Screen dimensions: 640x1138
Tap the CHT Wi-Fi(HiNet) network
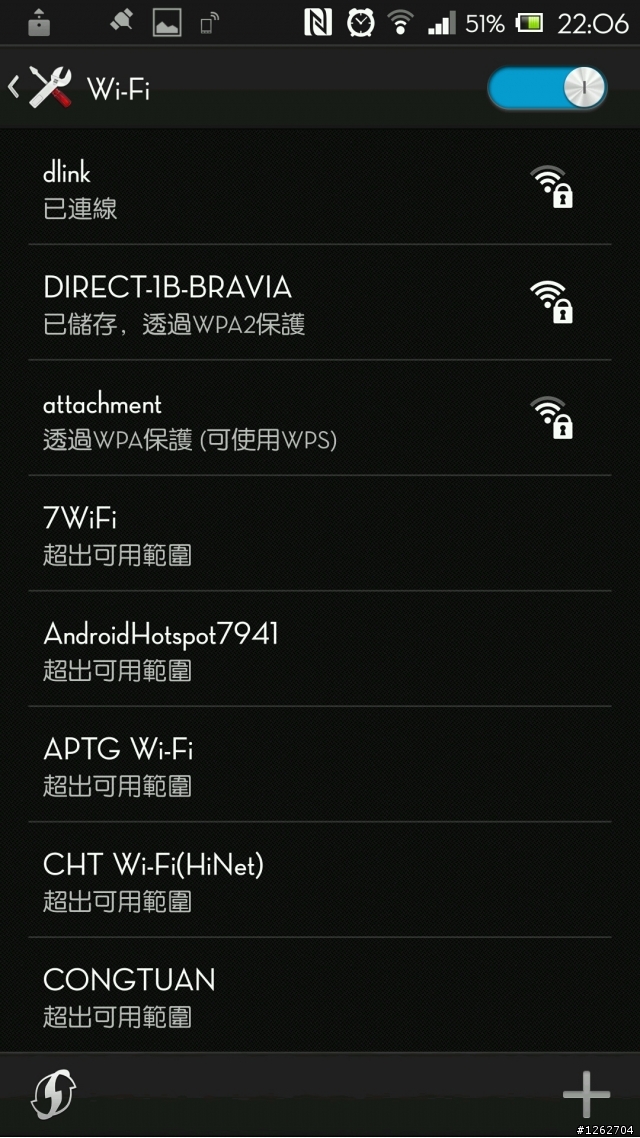320,880
